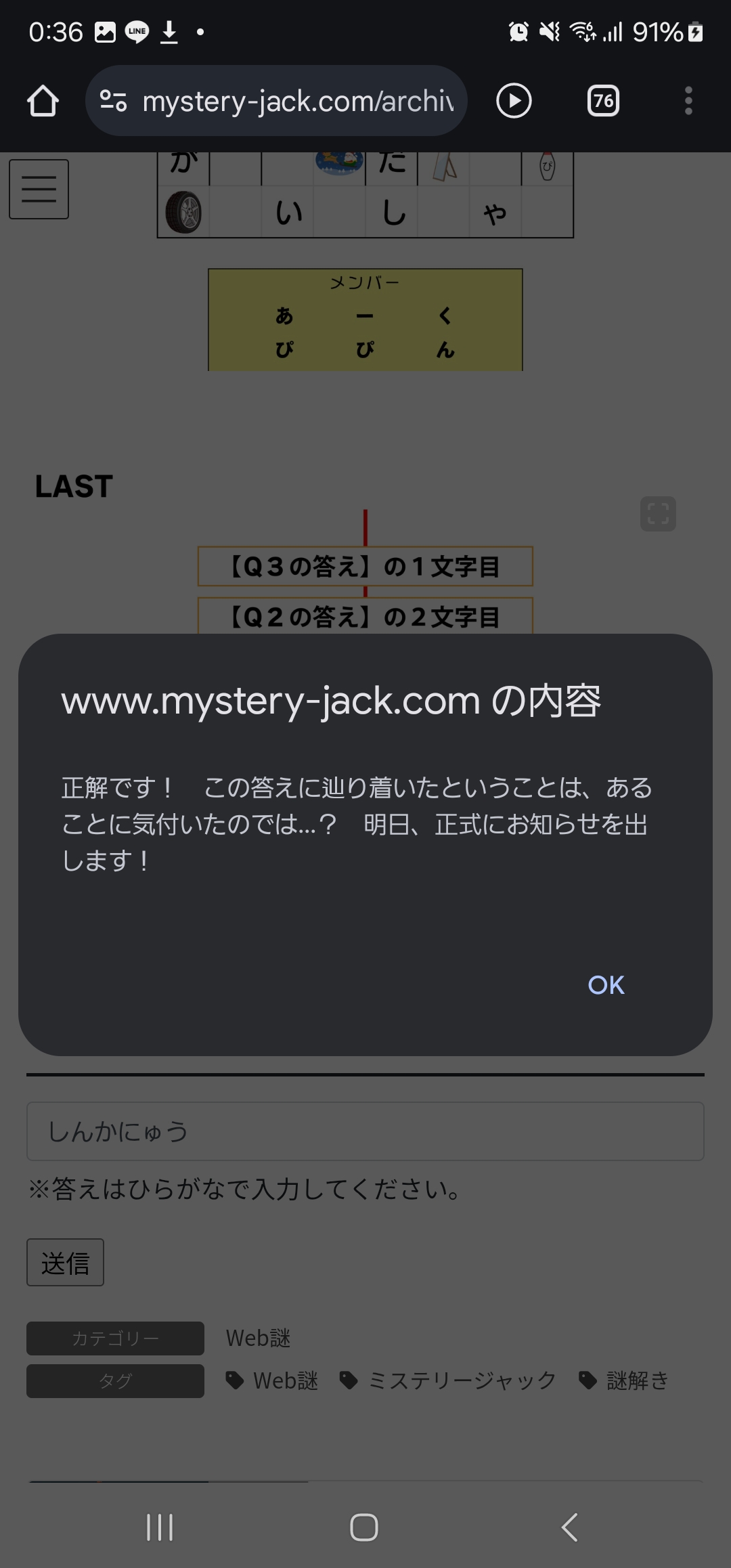Open the Web謎 tag link

point(271,1380)
